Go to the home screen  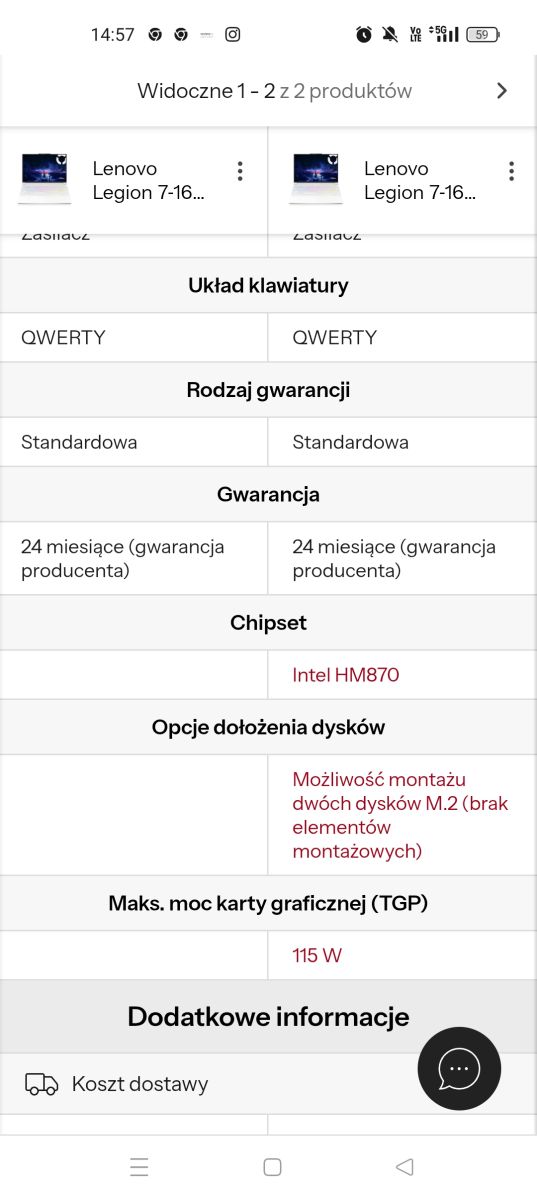[x=272, y=1167]
